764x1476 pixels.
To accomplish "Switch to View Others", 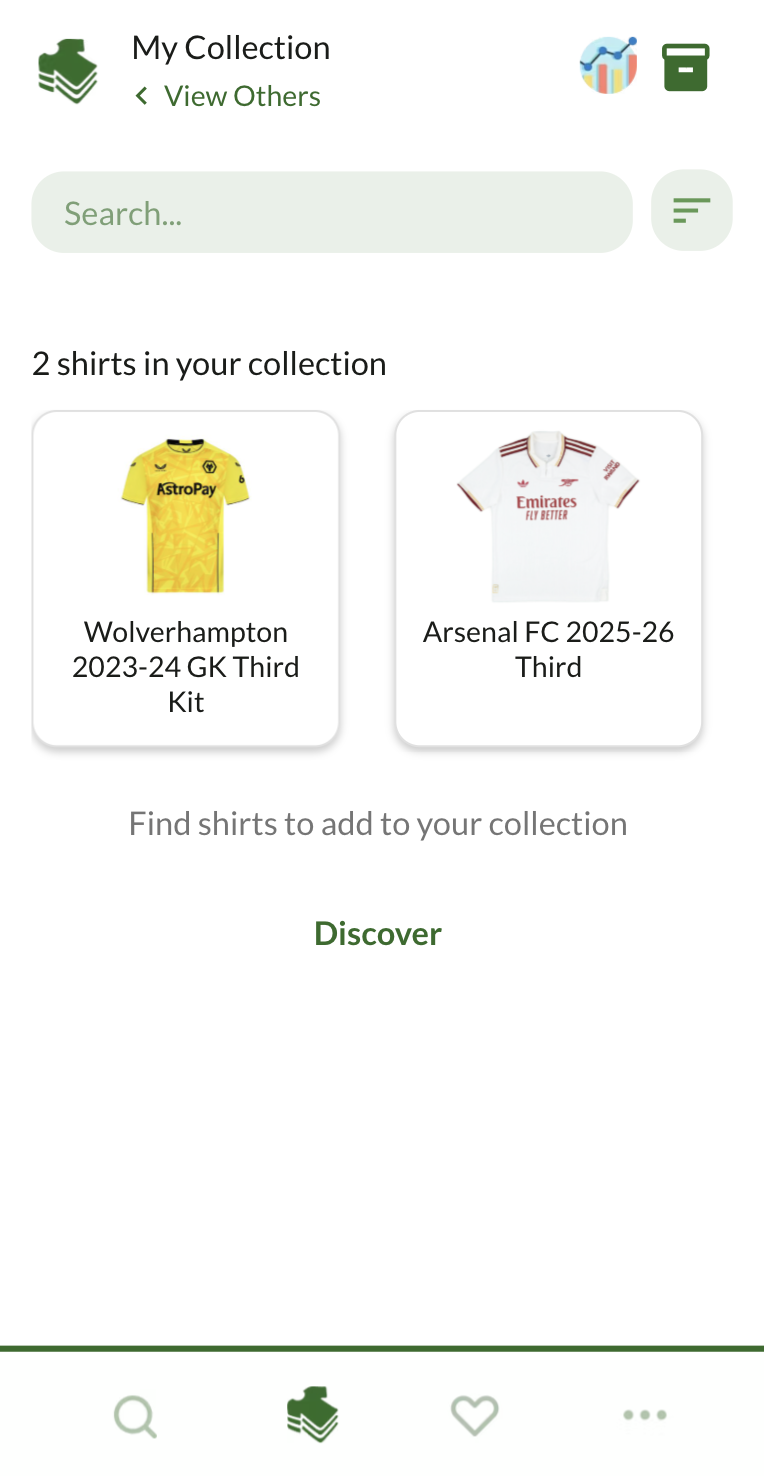I will (x=241, y=96).
